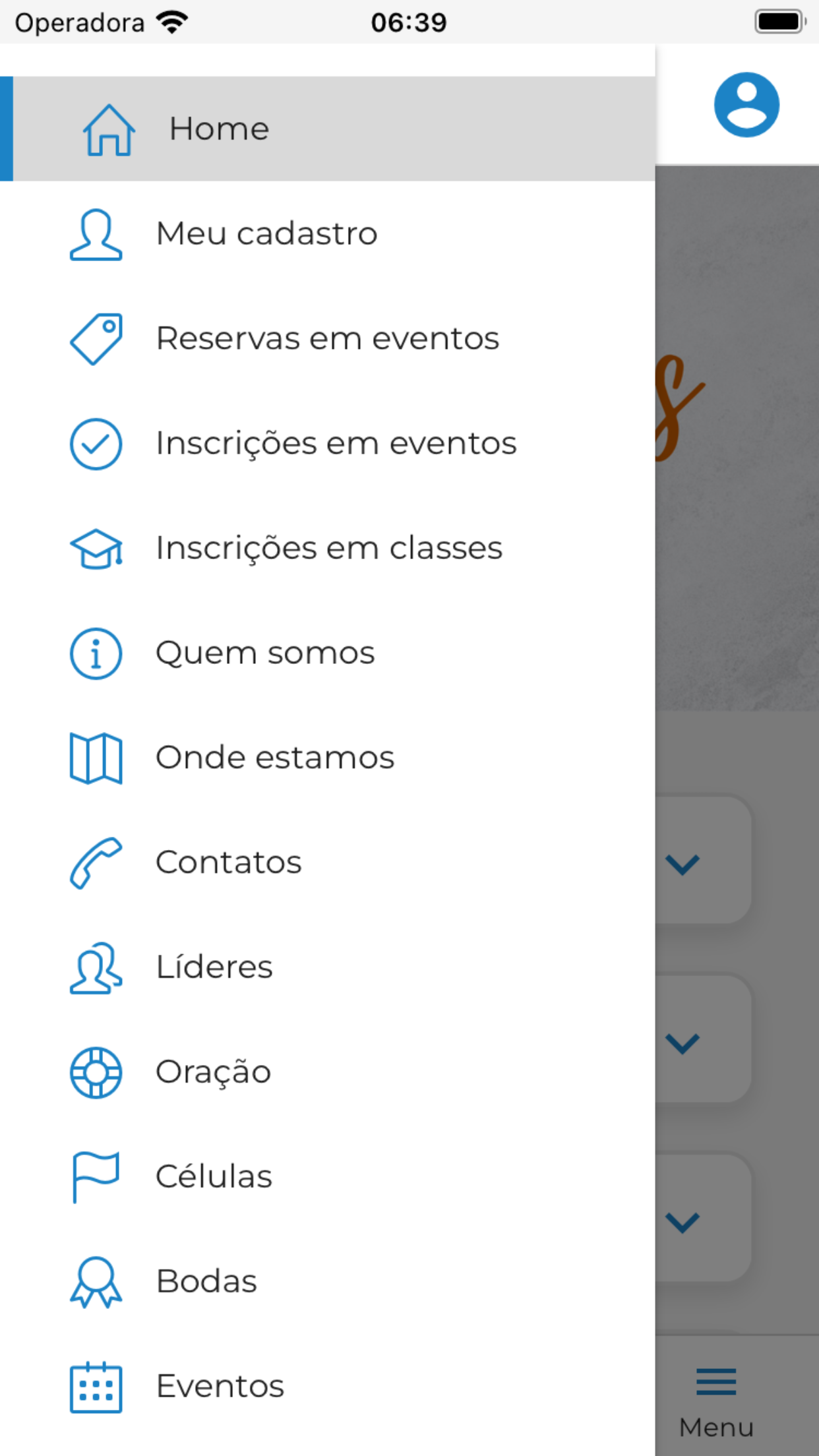View Quem somos info
This screenshot has height=1456, width=819.
[x=328, y=653]
